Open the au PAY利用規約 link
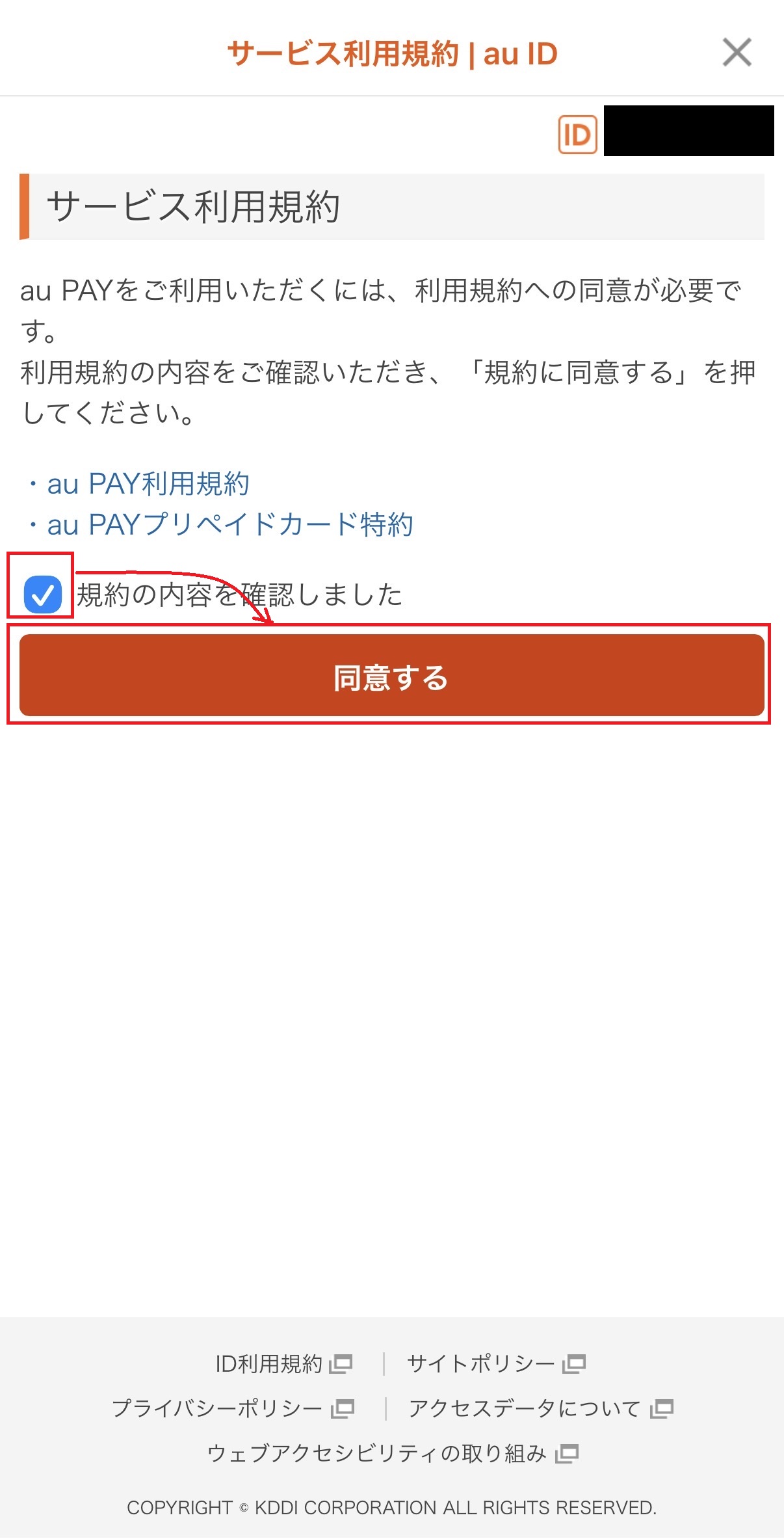The image size is (784, 1539). click(148, 484)
